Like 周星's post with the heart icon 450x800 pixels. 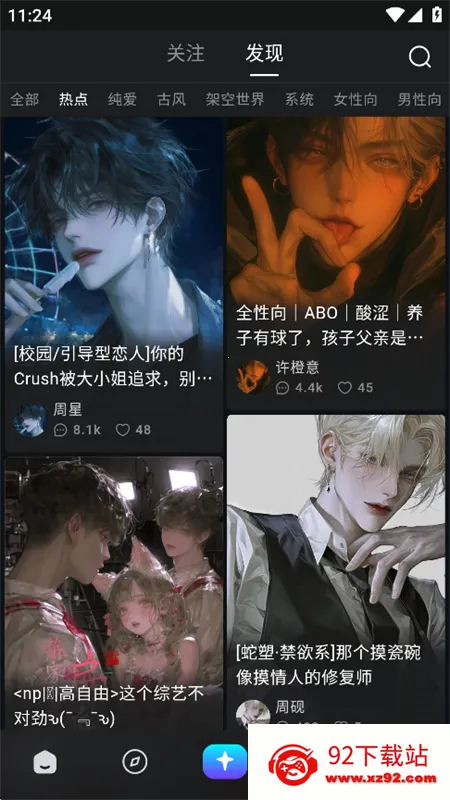[122, 430]
